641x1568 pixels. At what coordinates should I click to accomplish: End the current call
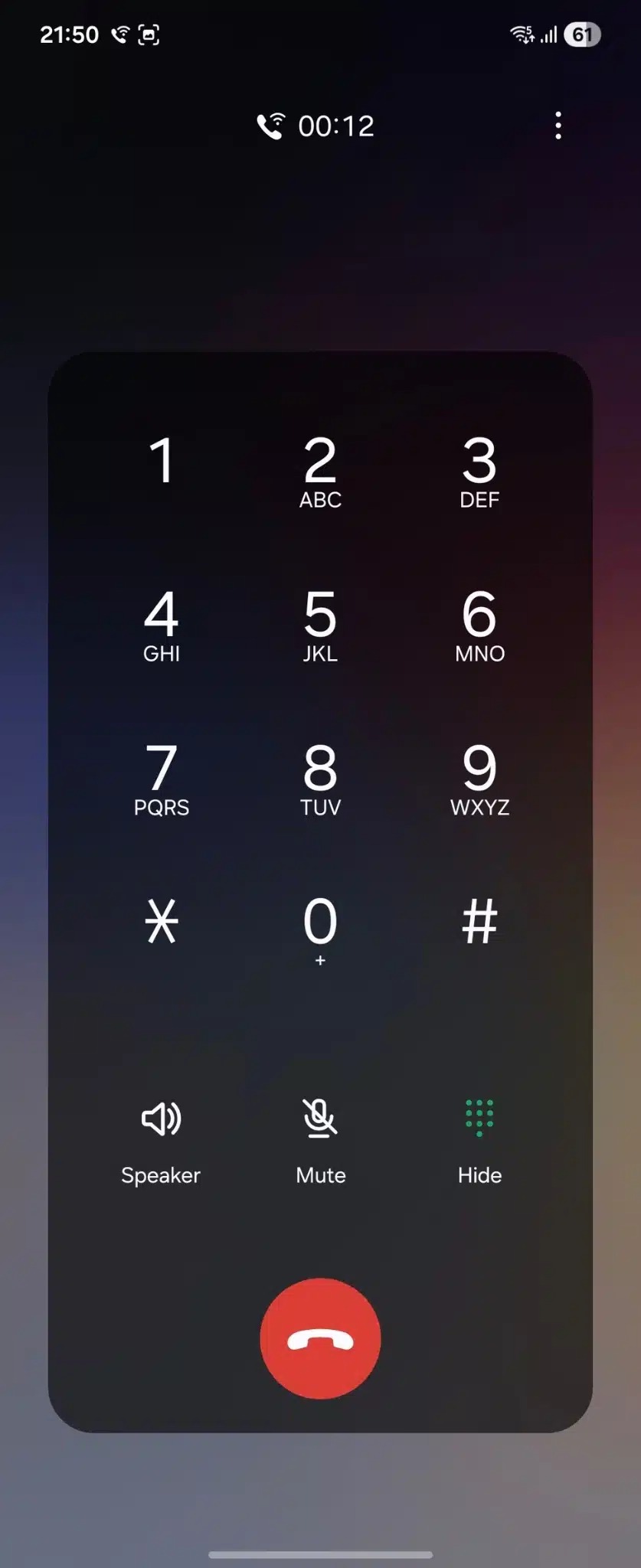(320, 1338)
